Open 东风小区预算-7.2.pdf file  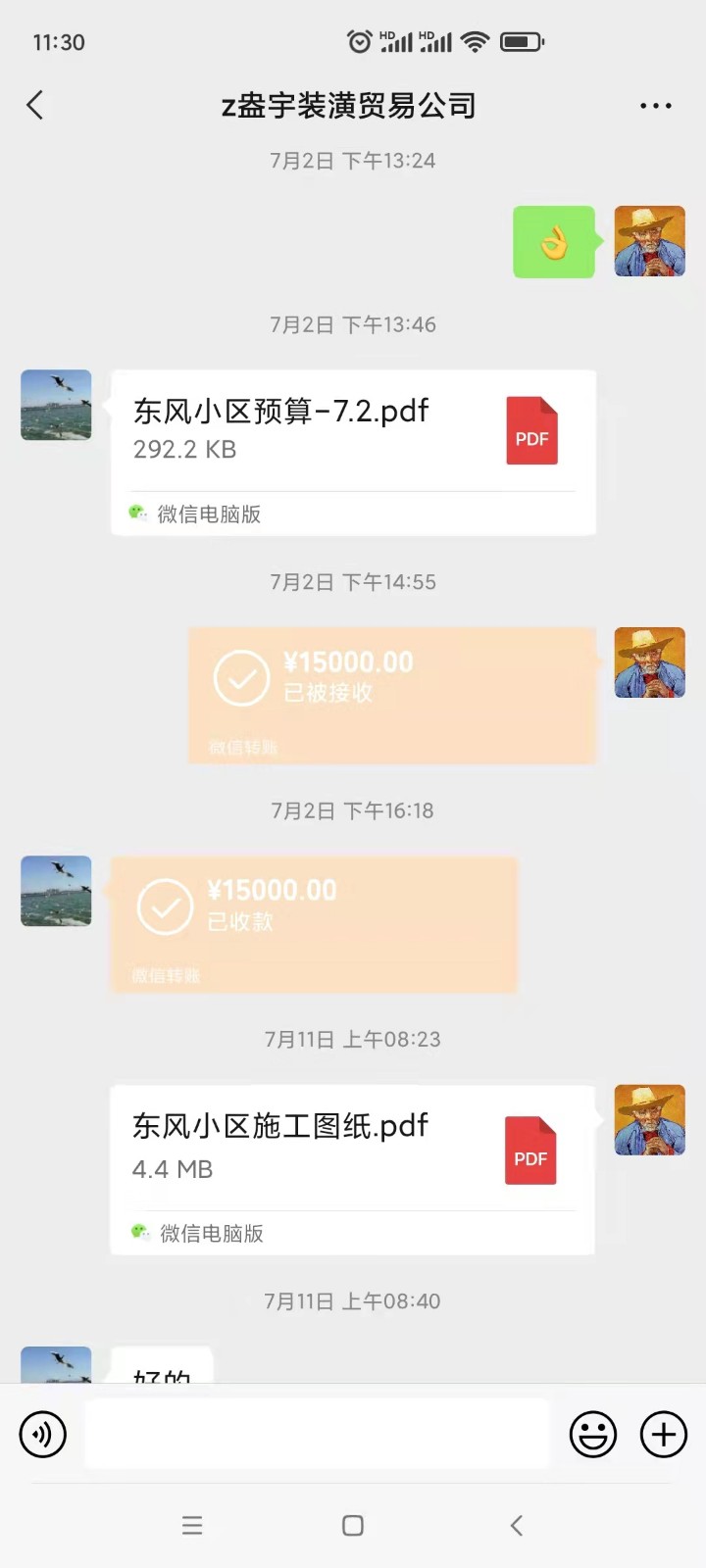tap(353, 451)
